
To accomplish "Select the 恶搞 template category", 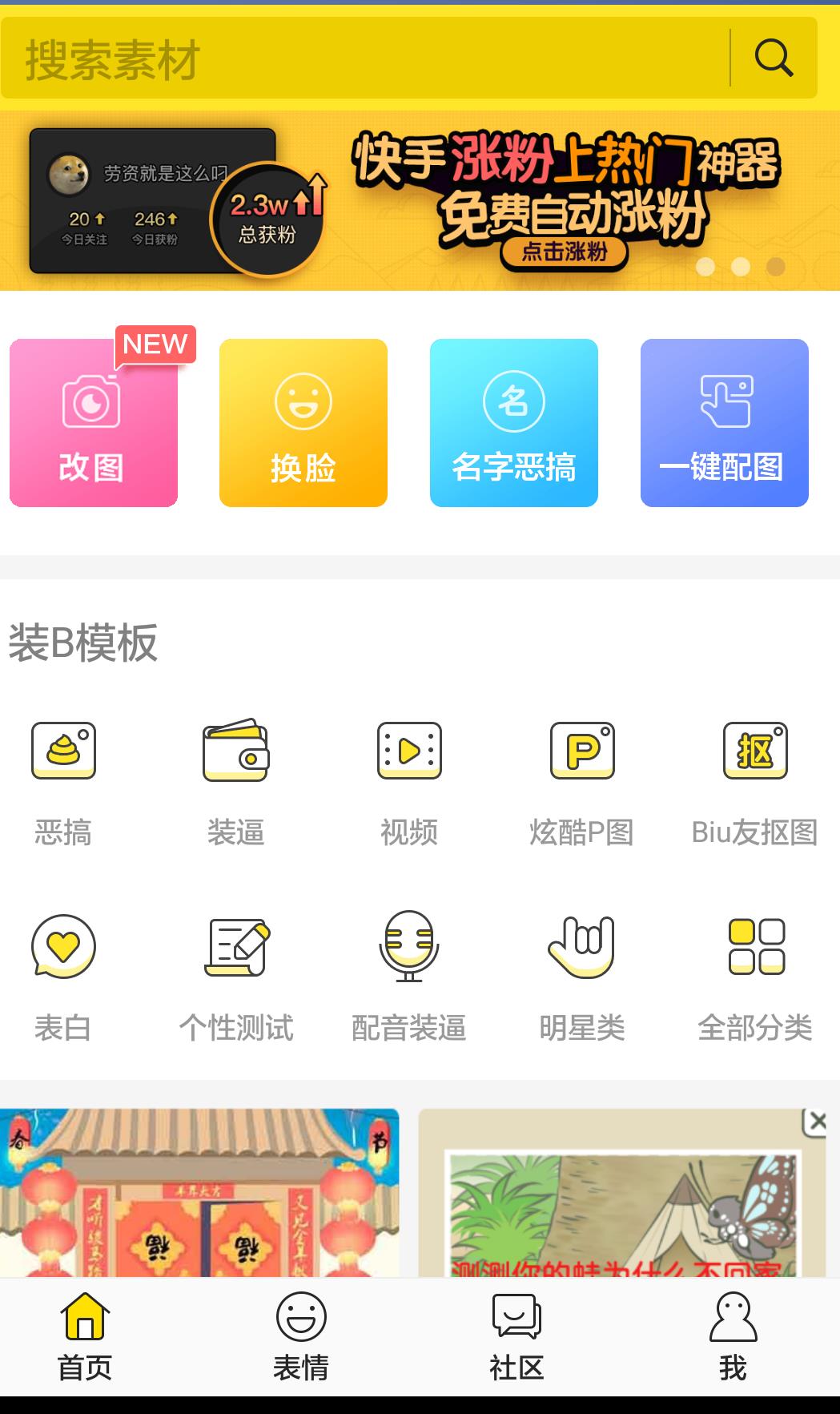I will pos(63,783).
